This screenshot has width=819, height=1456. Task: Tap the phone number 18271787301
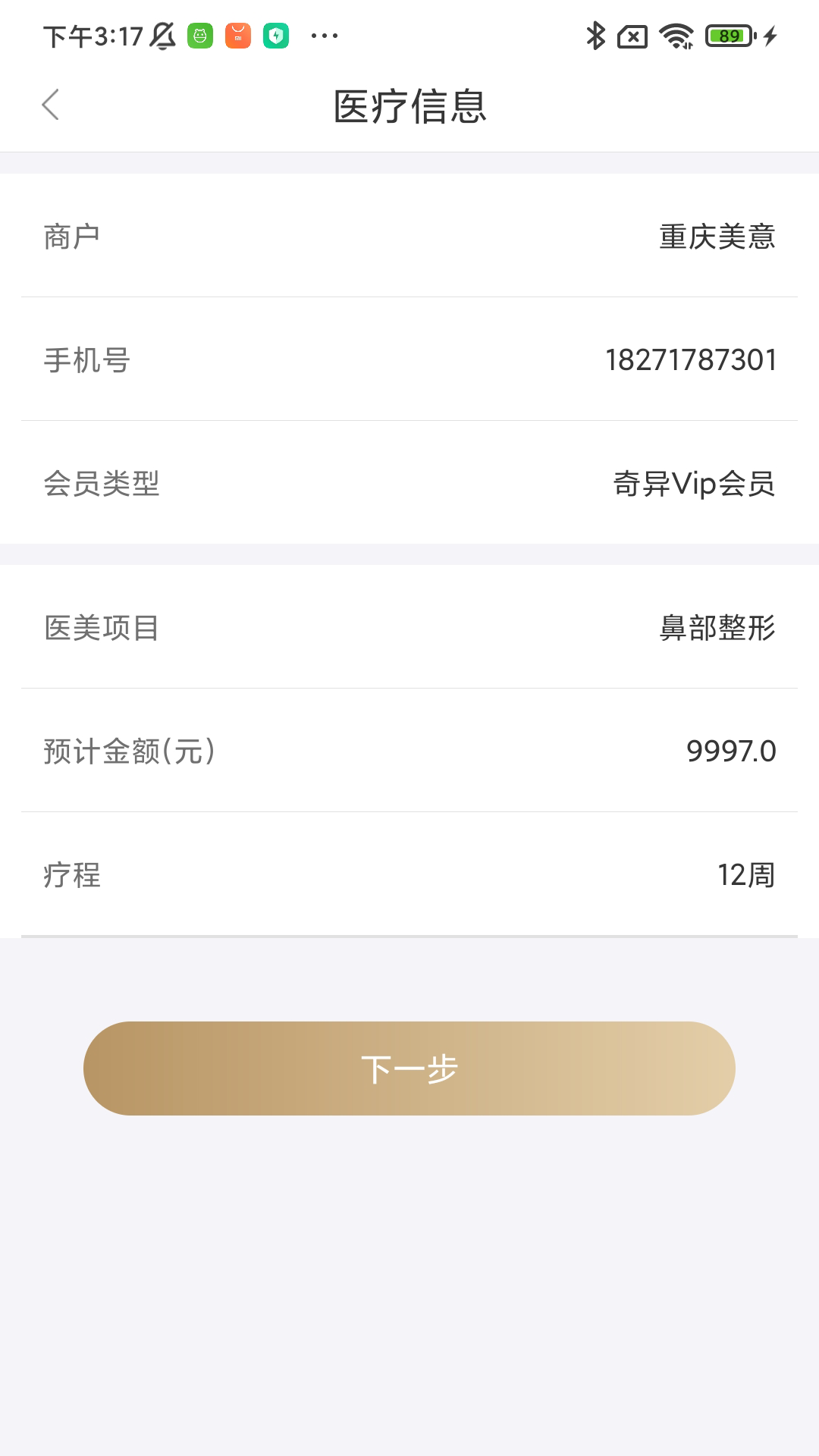click(691, 359)
